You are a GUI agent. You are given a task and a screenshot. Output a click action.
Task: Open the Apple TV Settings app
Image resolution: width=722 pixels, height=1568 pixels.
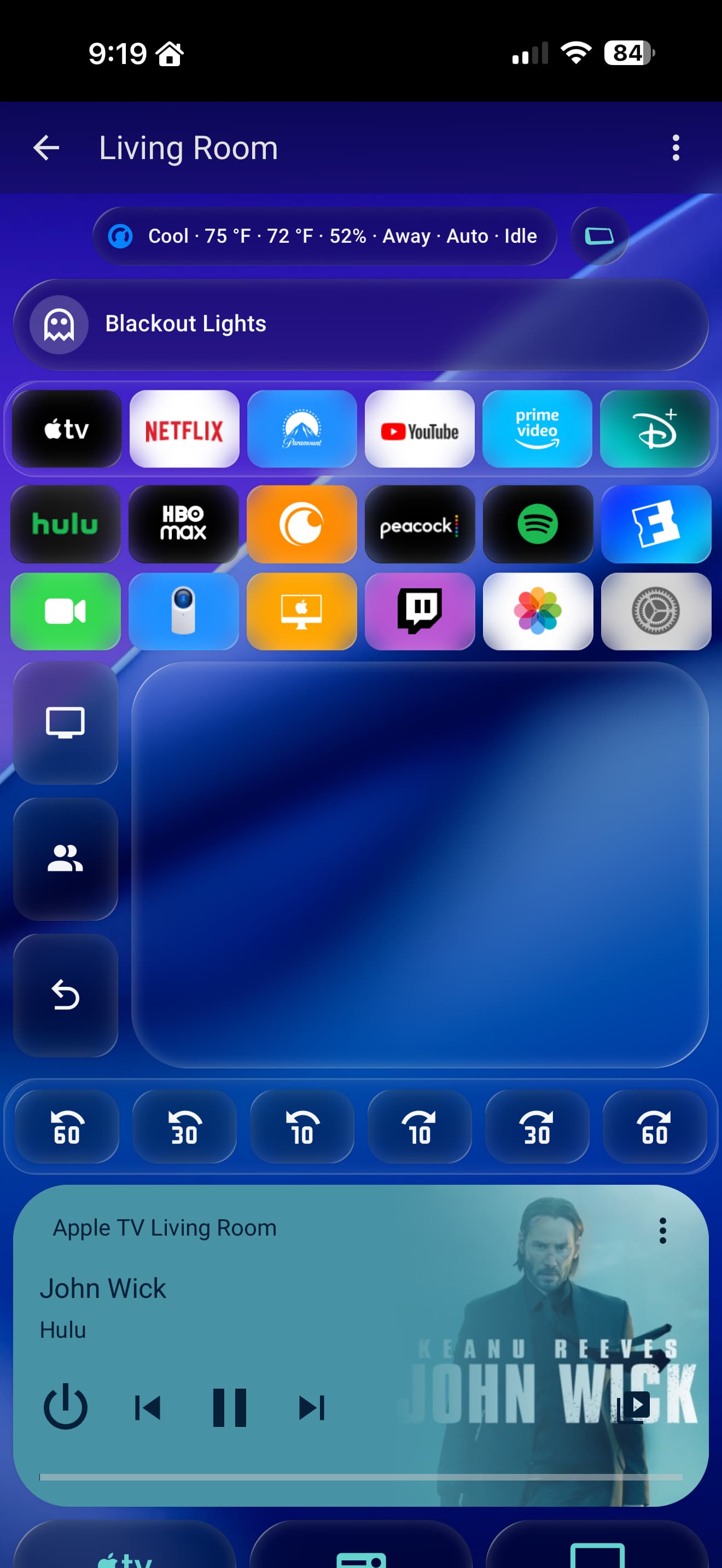coord(656,611)
